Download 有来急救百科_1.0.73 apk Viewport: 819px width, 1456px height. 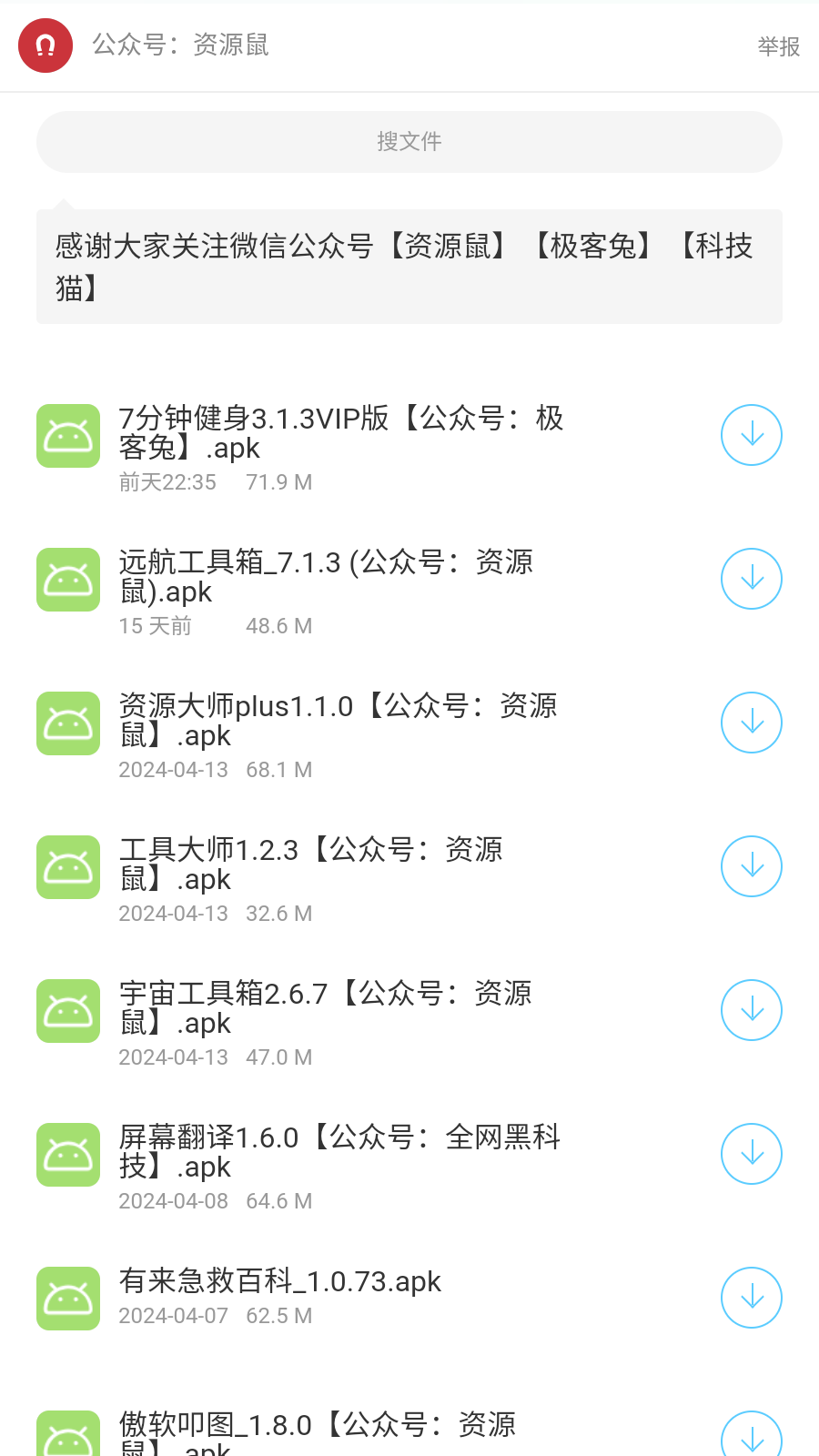tap(751, 1298)
